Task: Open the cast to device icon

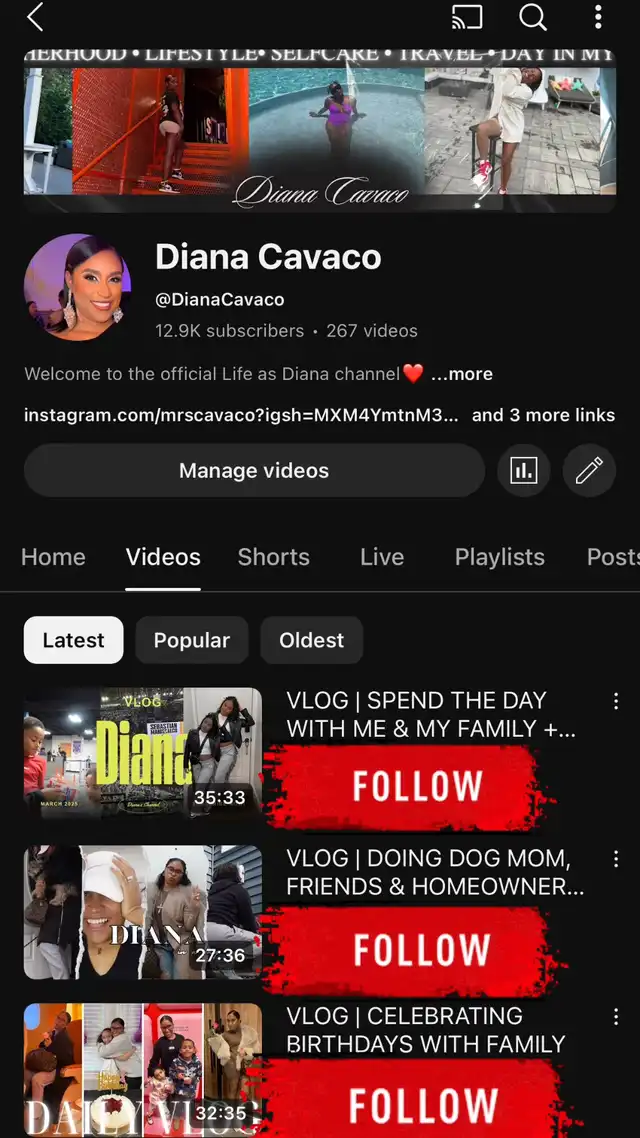Action: click(467, 17)
